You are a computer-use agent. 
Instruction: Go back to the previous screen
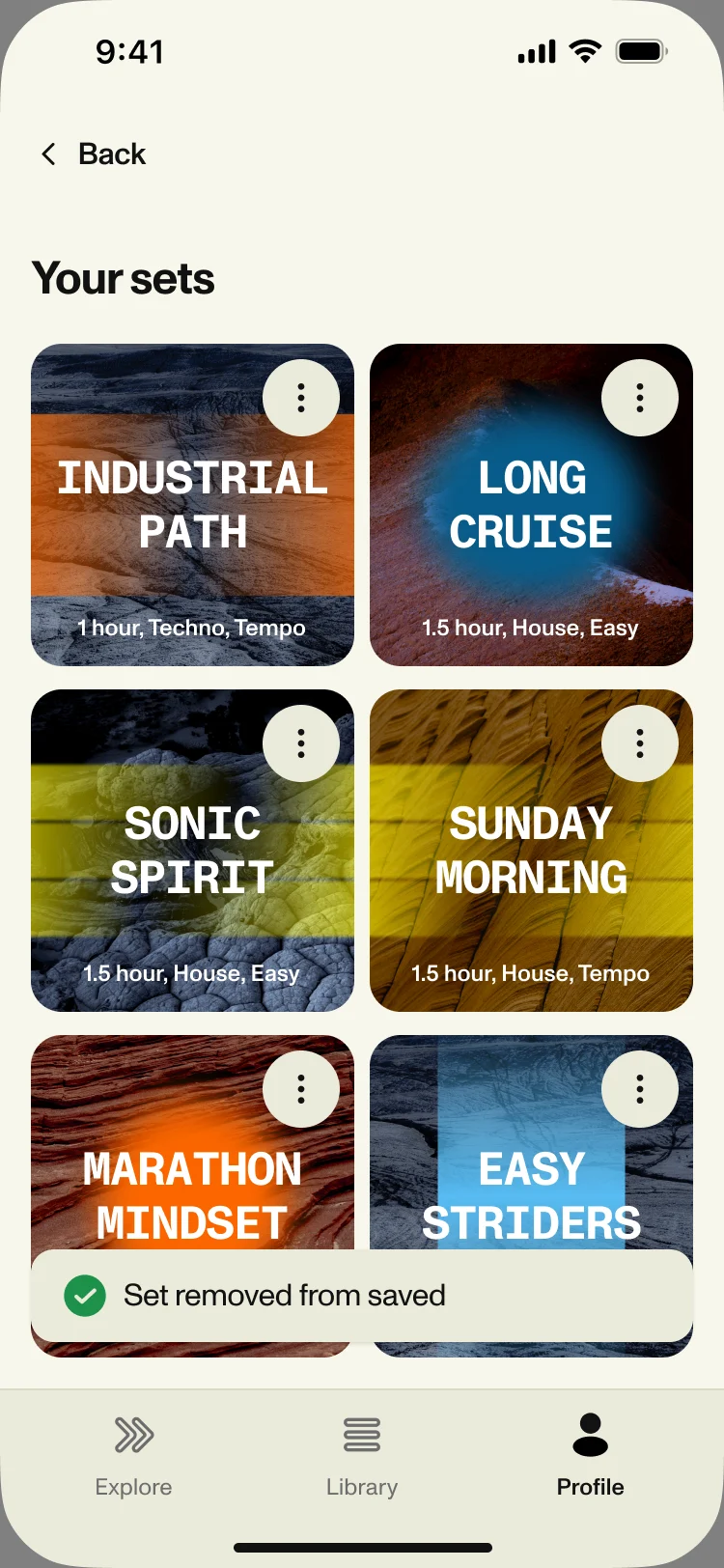click(93, 154)
